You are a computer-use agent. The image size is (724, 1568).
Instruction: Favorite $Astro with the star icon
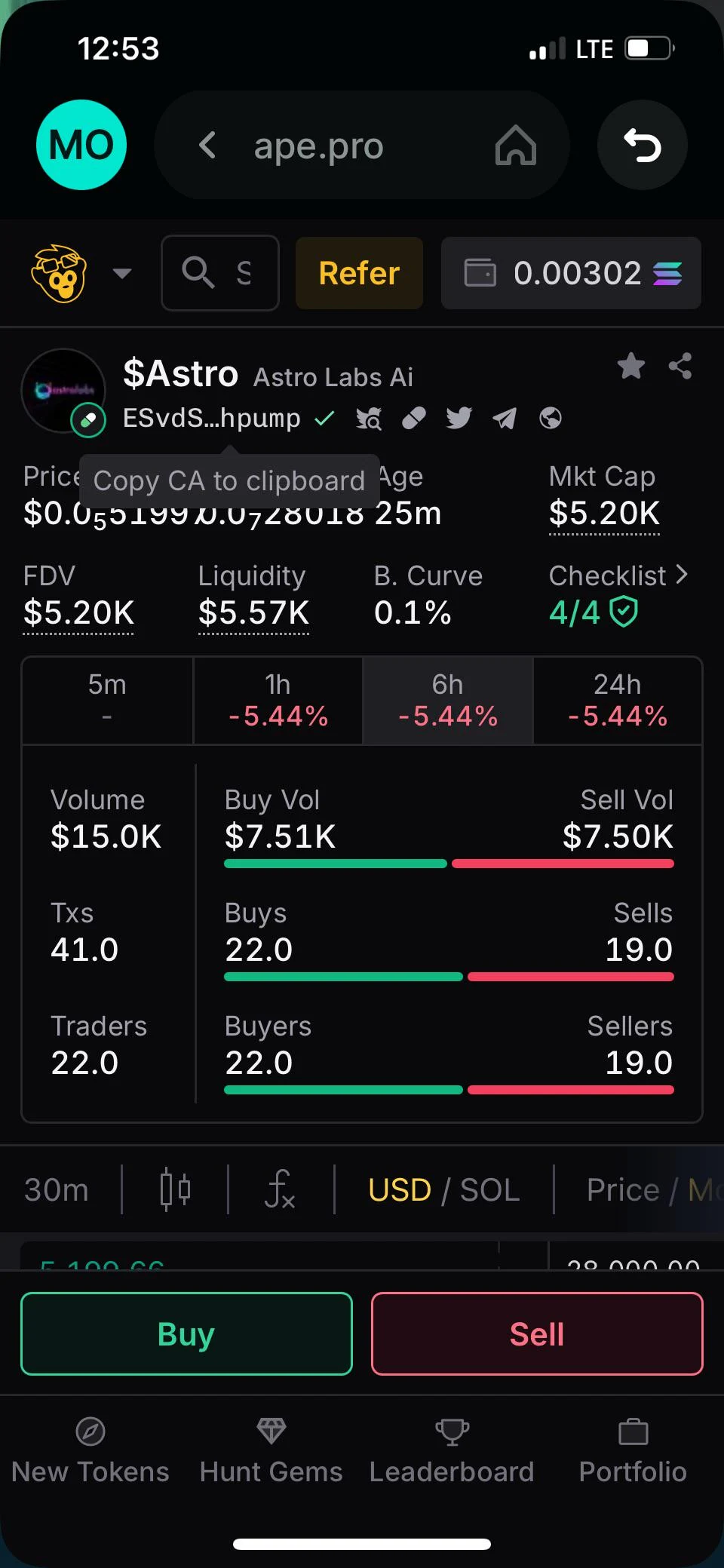(630, 367)
